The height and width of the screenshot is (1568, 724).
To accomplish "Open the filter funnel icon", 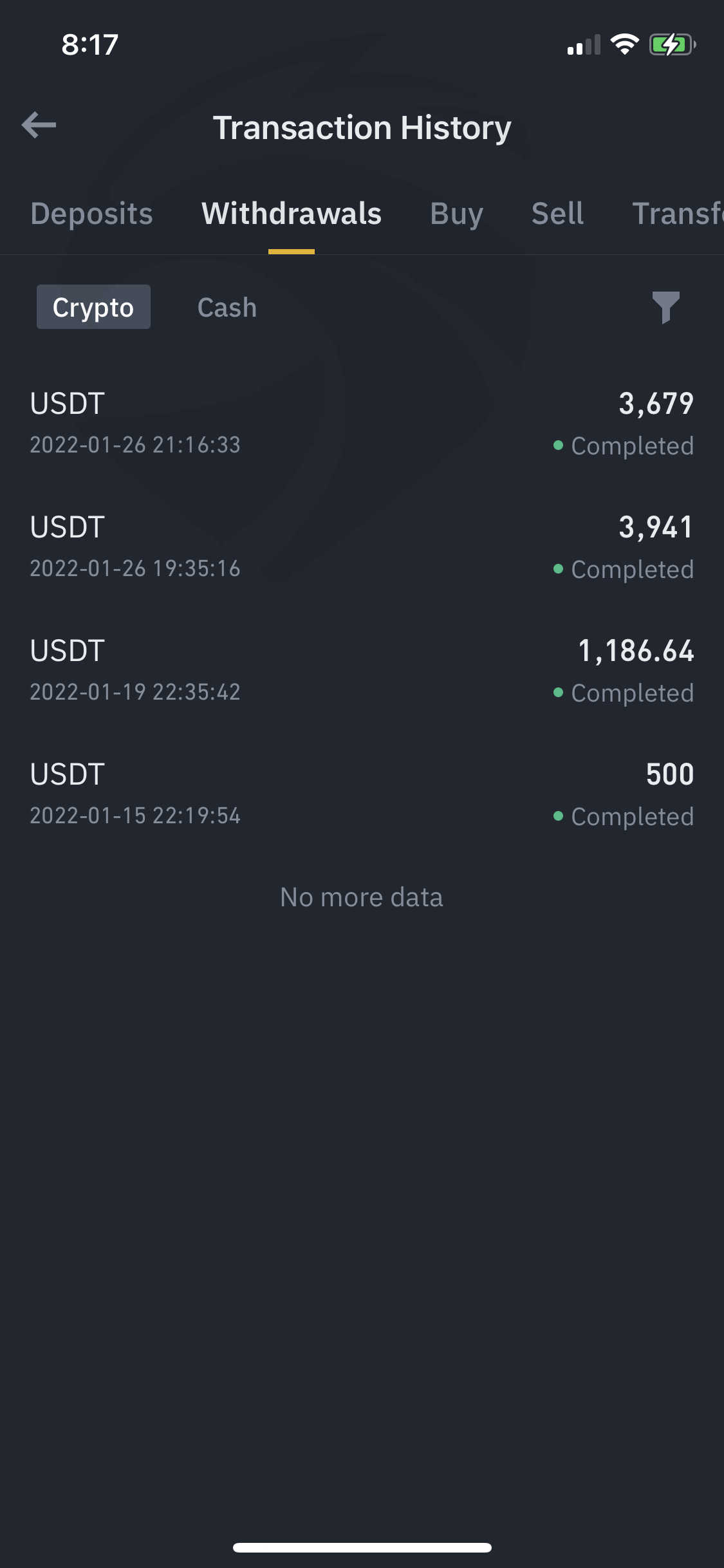I will [x=665, y=307].
